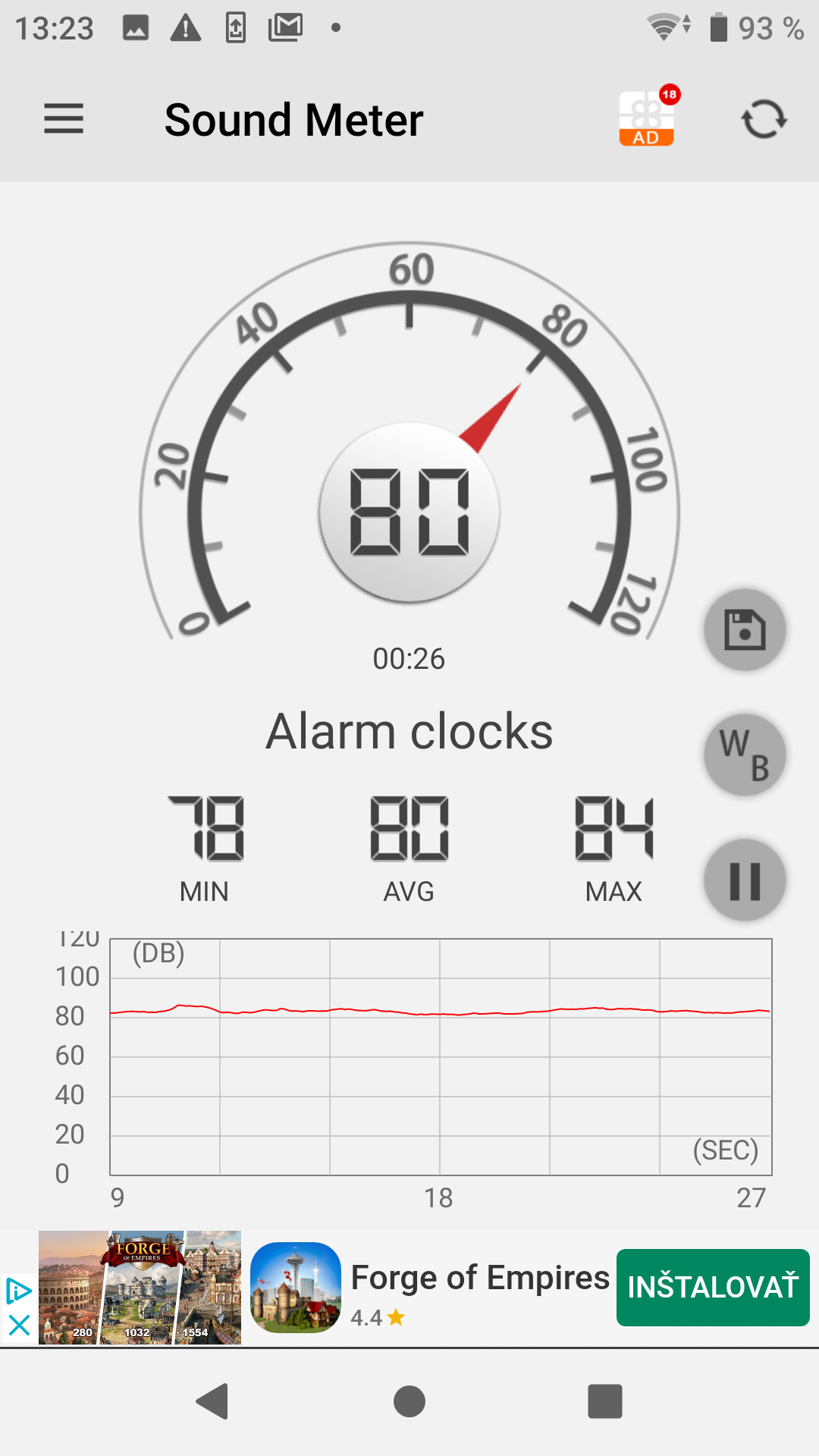Go to the home screen
The width and height of the screenshot is (819, 1456).
click(409, 1401)
